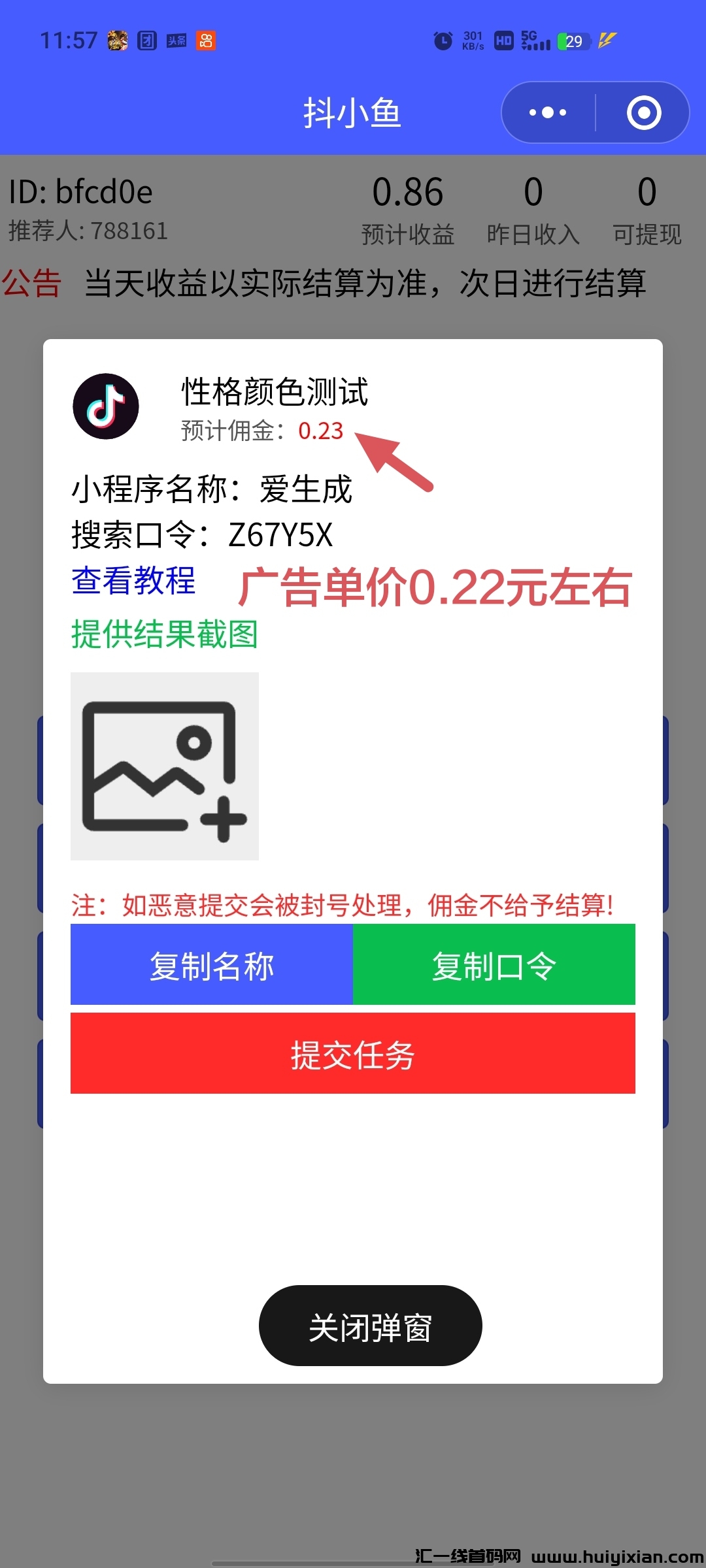Tap the 可提现 withdrawable balance stat
The image size is (706, 1568).
point(648,209)
